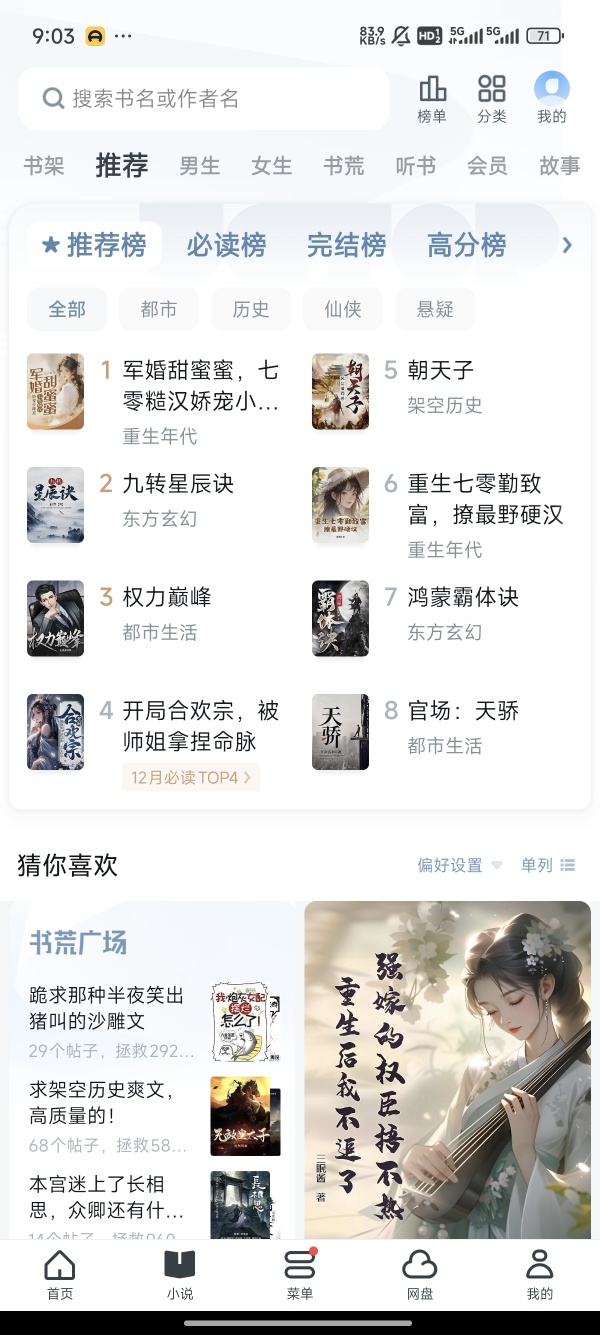Open the book 朝天子

(x=440, y=371)
